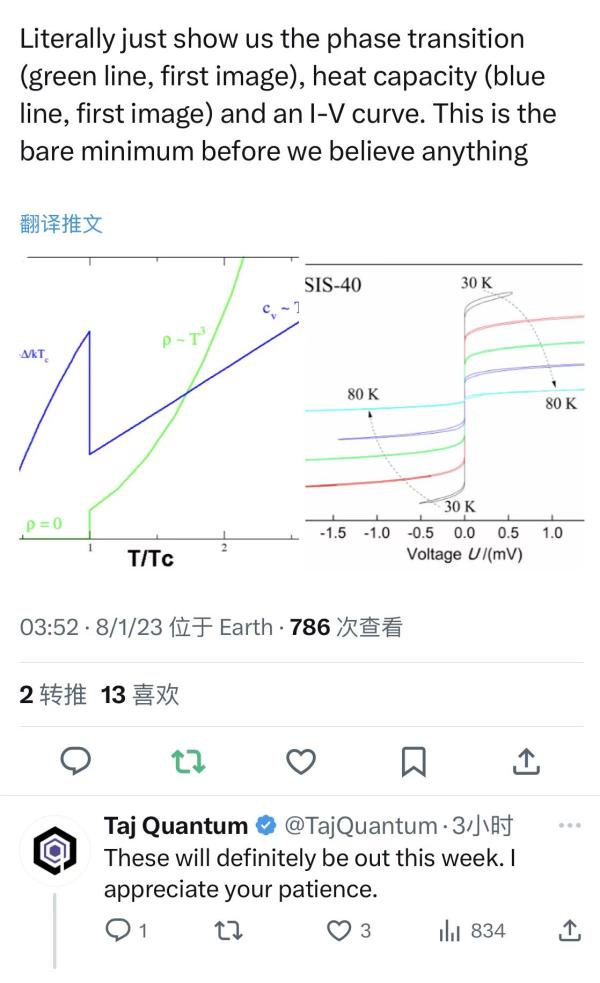Image resolution: width=600 pixels, height=983 pixels.
Task: Like the main tweet
Action: click(x=301, y=762)
